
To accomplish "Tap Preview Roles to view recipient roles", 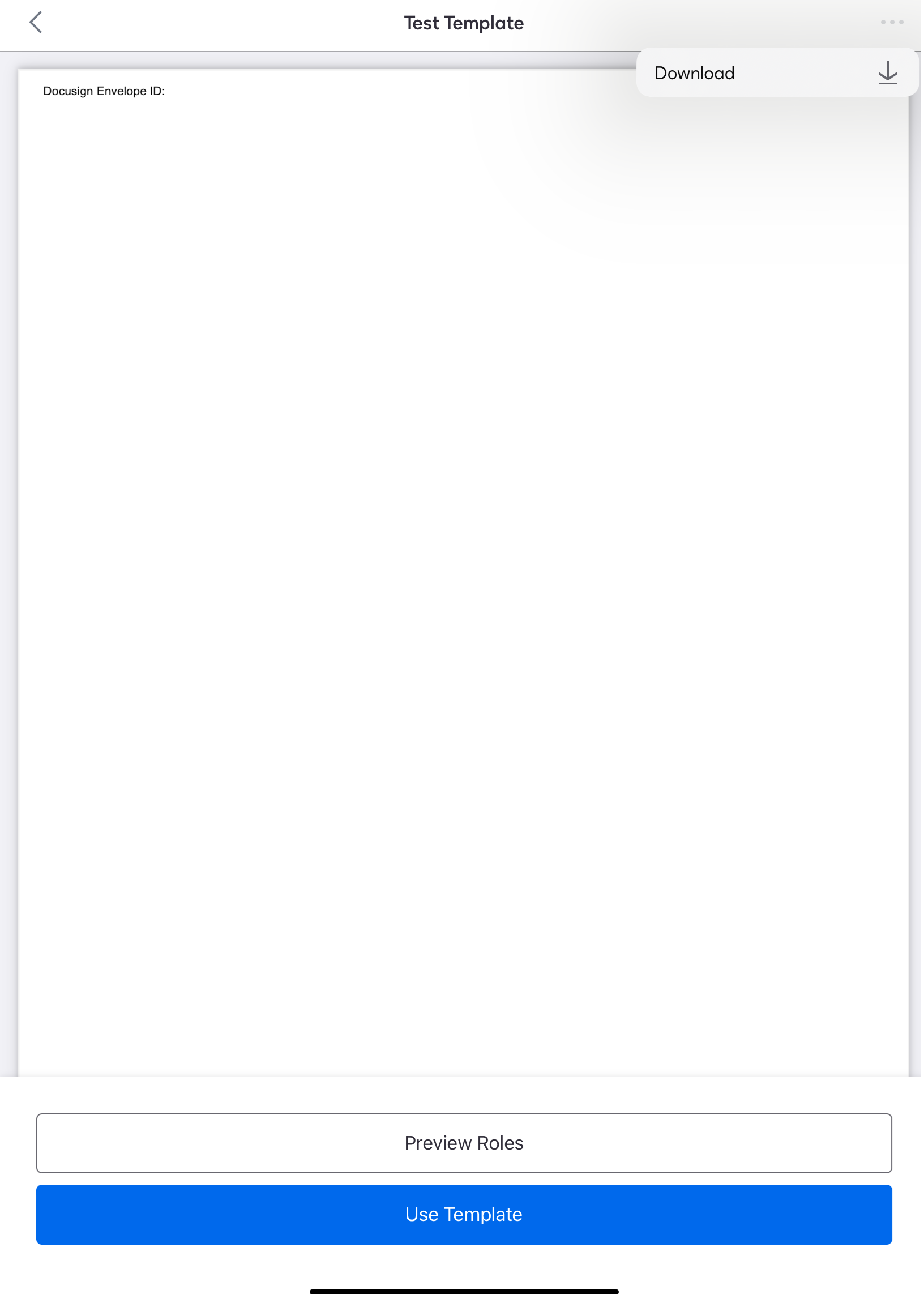I will (463, 1143).
